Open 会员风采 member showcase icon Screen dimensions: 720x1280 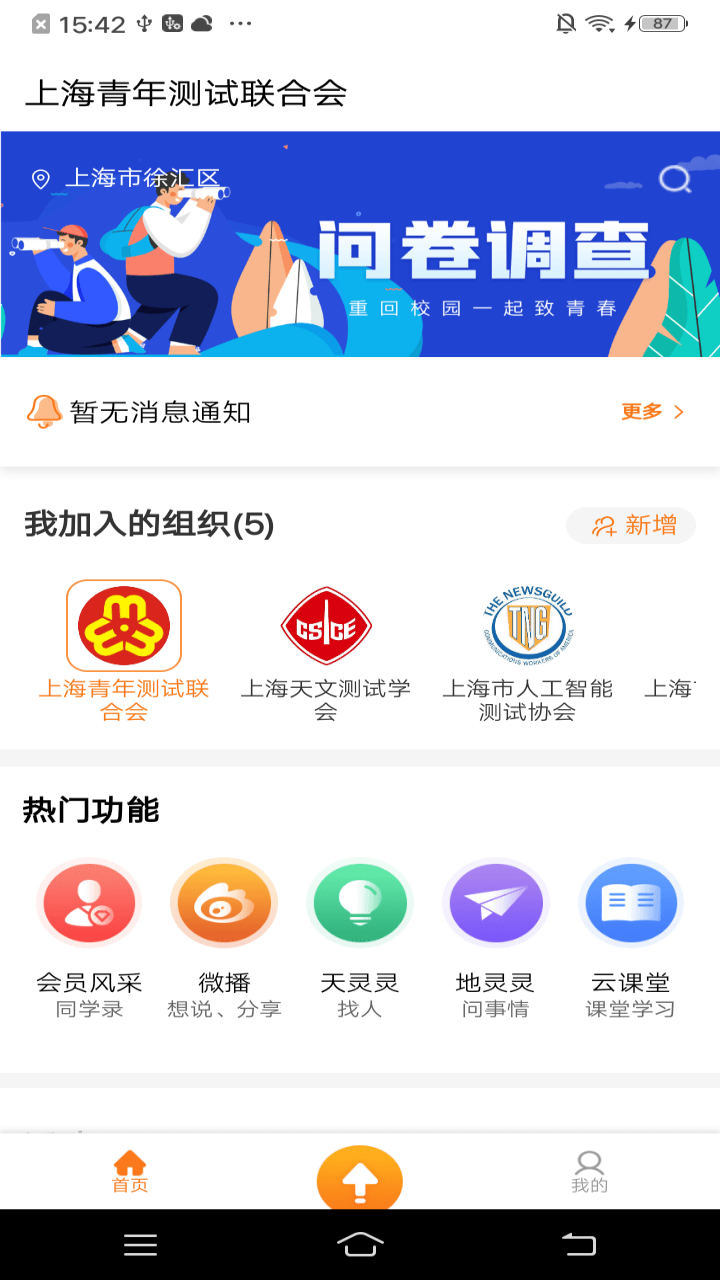pos(88,902)
